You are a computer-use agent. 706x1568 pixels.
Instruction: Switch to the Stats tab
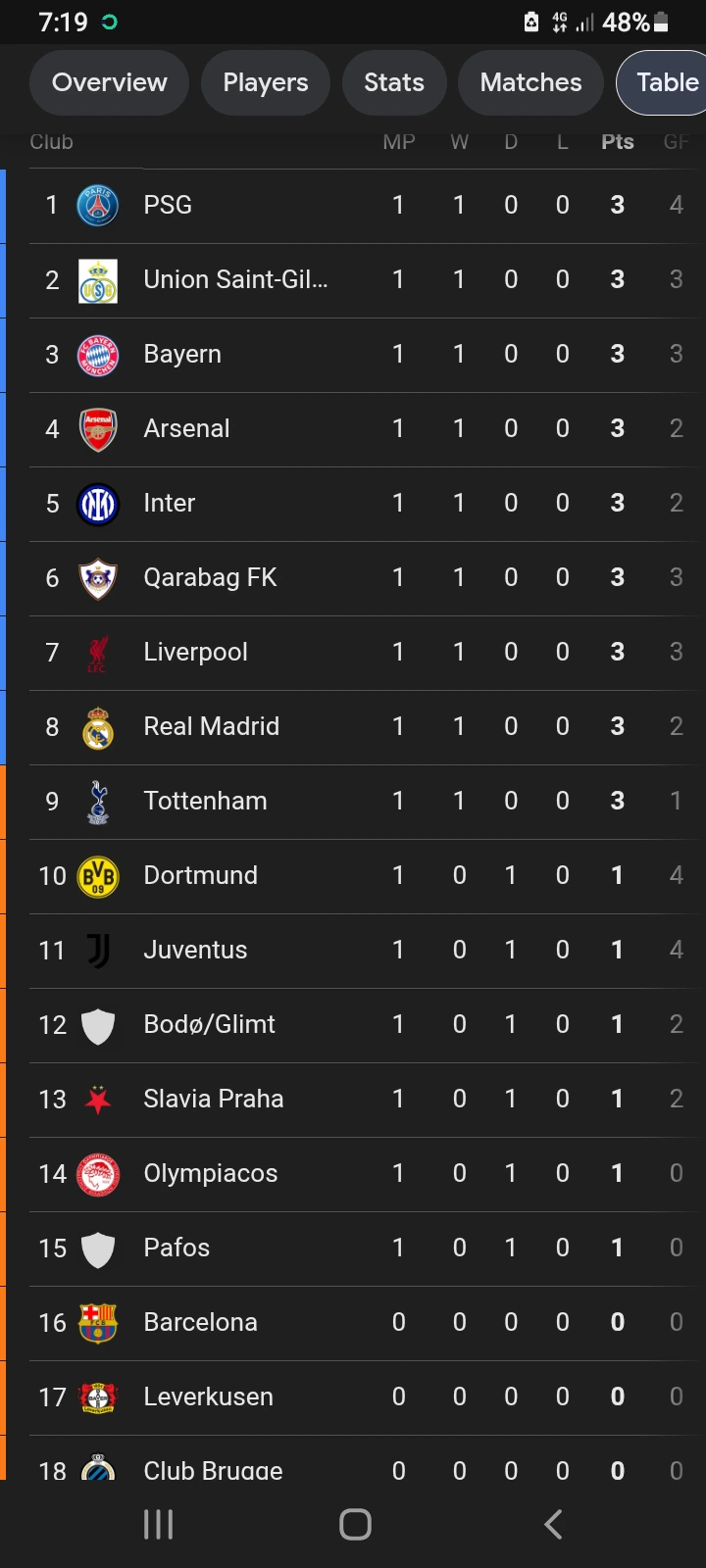[x=394, y=82]
